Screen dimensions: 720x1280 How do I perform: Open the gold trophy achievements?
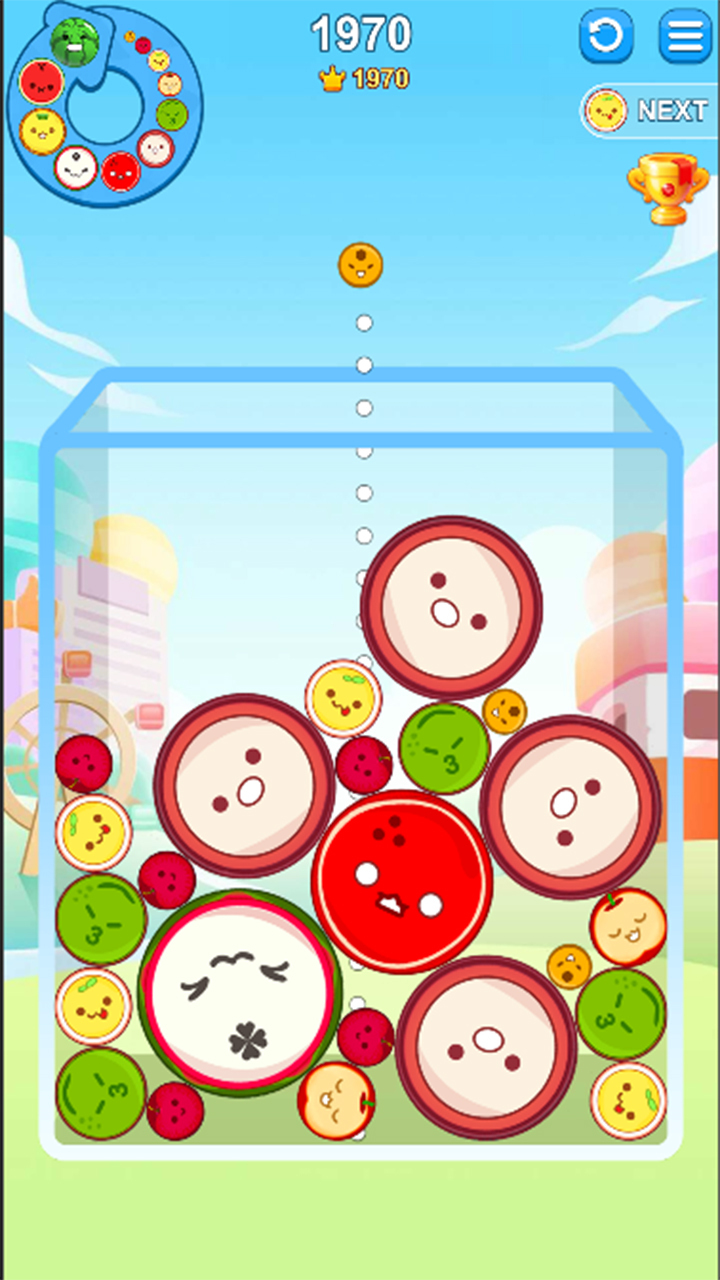(x=667, y=187)
